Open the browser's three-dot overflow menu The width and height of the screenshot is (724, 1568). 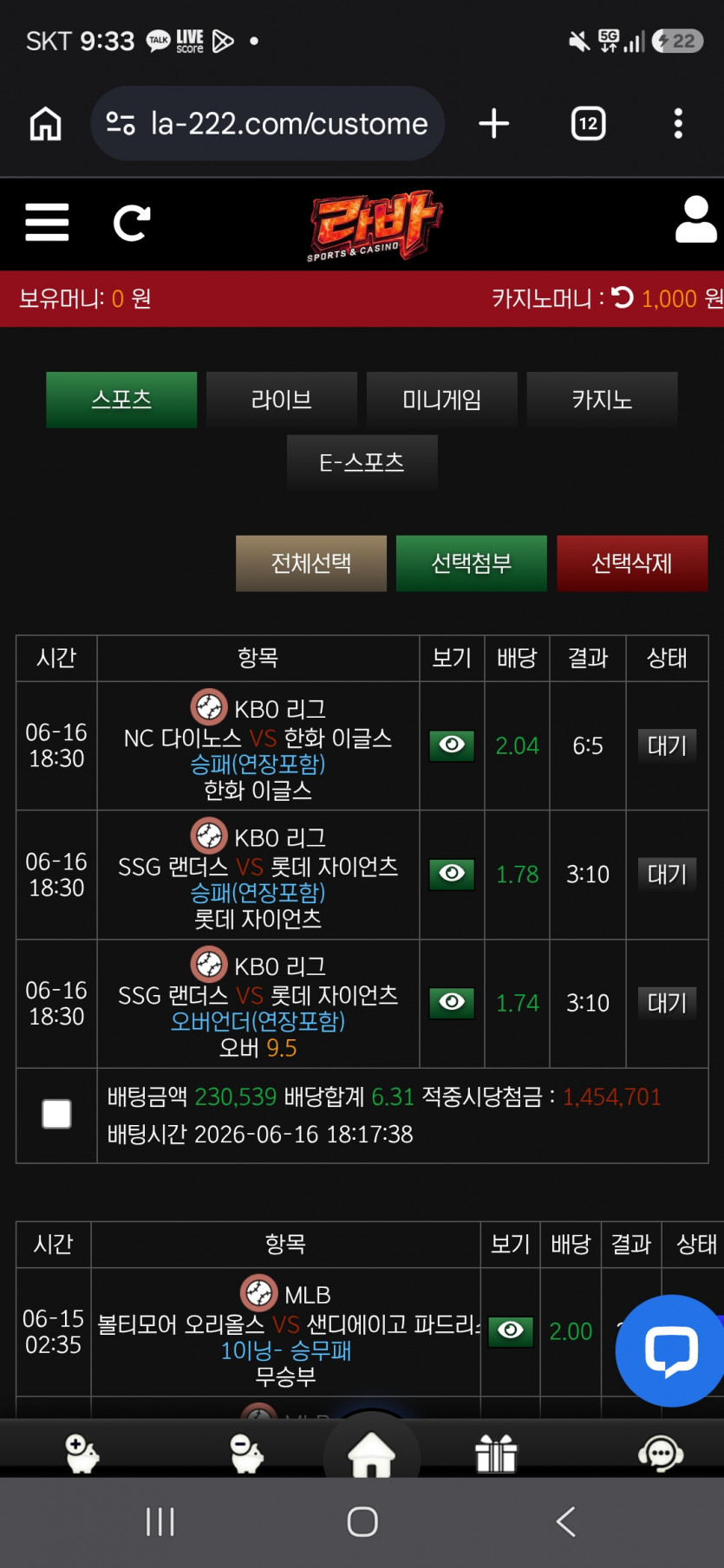click(x=678, y=124)
